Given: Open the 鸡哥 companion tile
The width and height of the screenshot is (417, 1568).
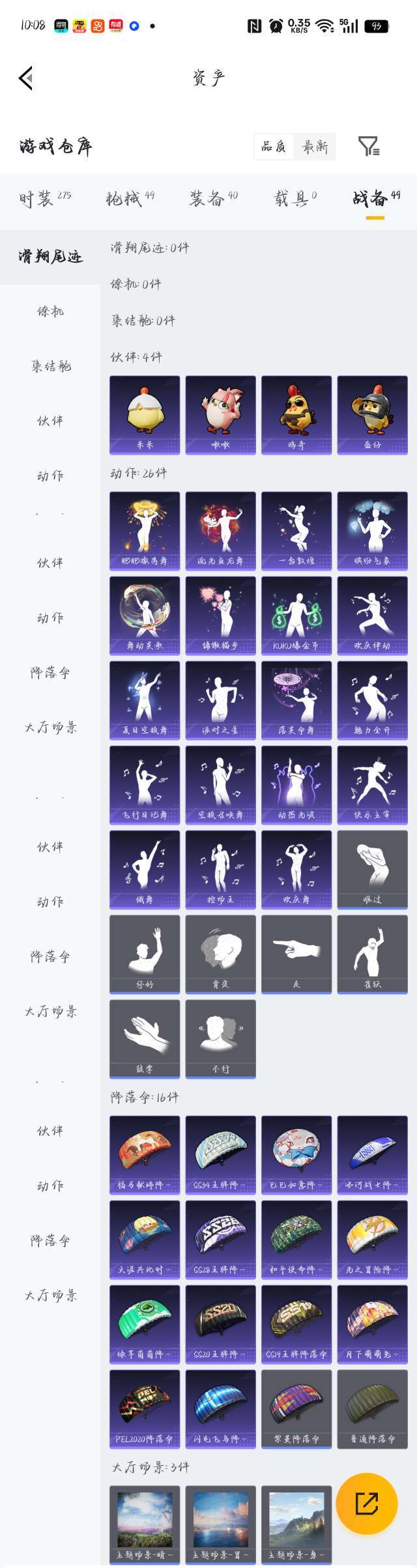Looking at the screenshot, I should [x=296, y=415].
